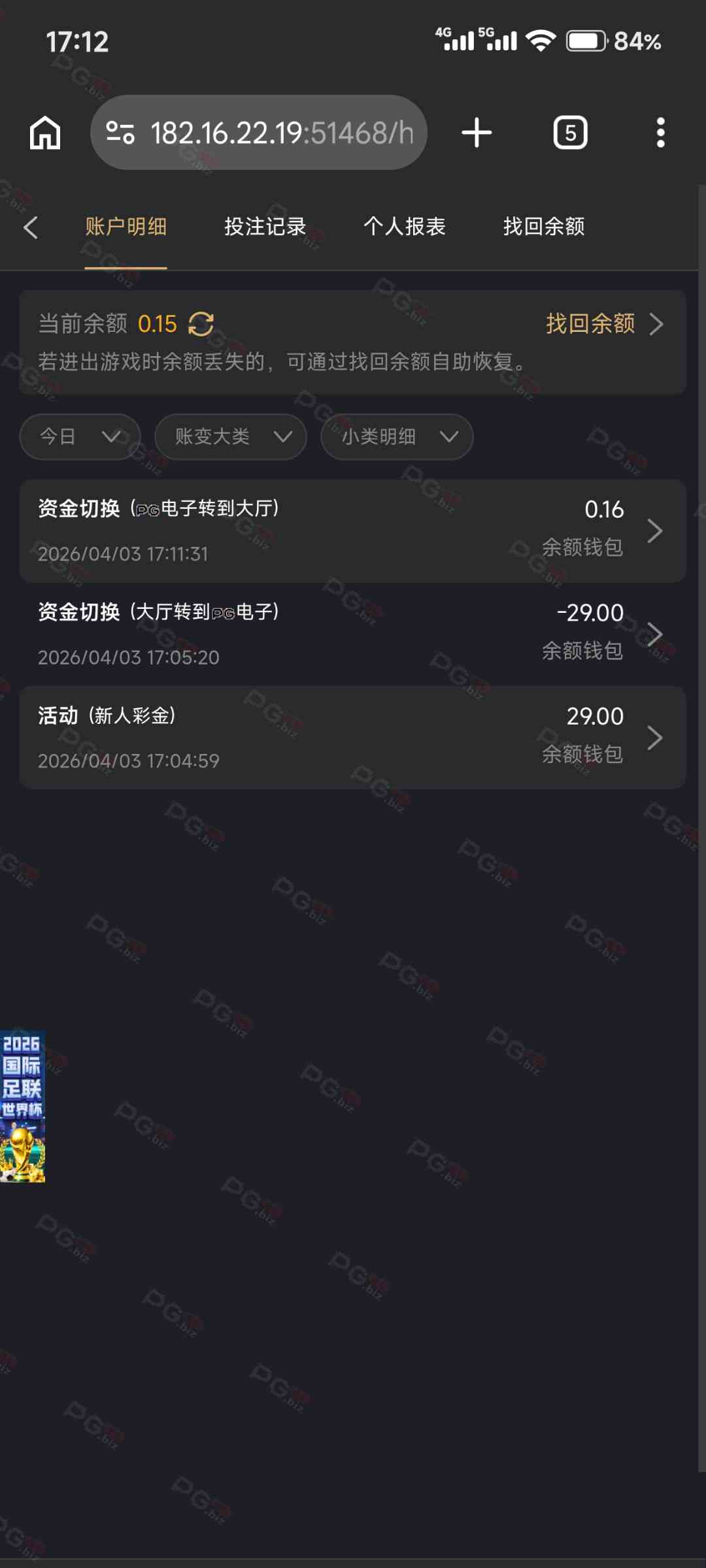Switch to the 投注记录 tab
This screenshot has height=1568, width=706.
pos(265,227)
